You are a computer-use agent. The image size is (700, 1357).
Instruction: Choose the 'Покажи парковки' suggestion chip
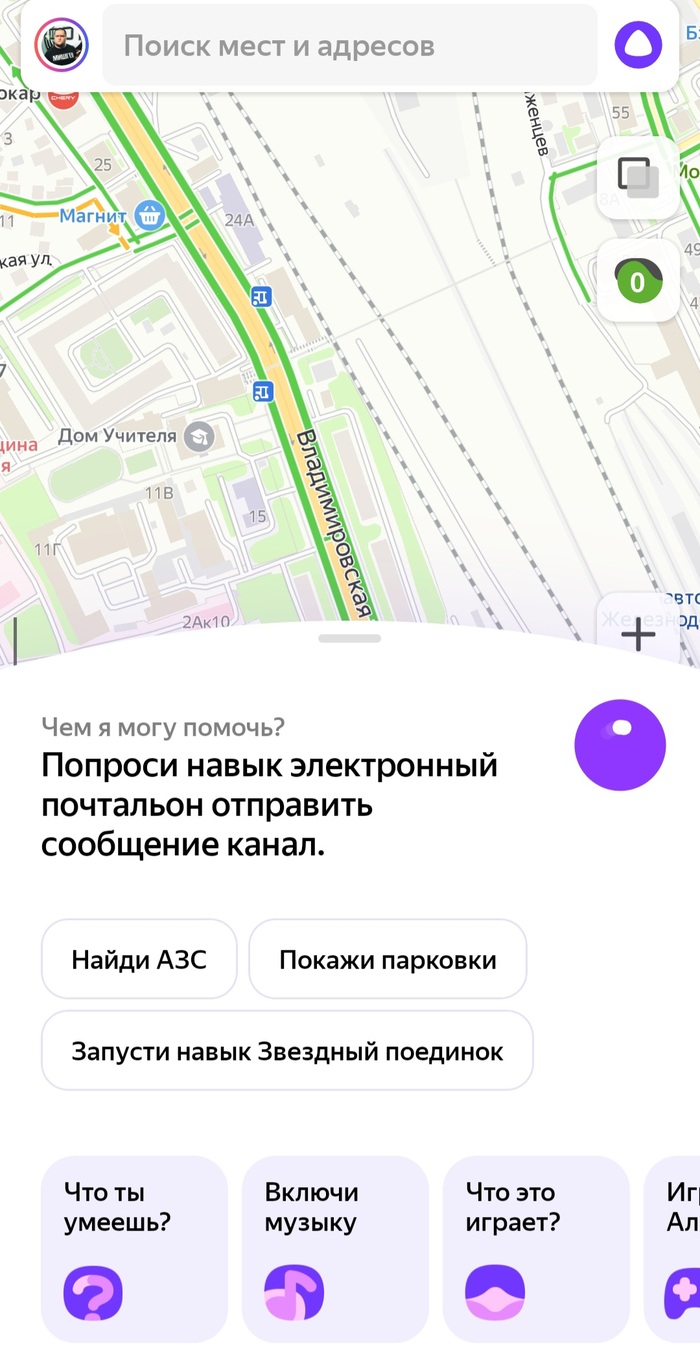tap(387, 960)
